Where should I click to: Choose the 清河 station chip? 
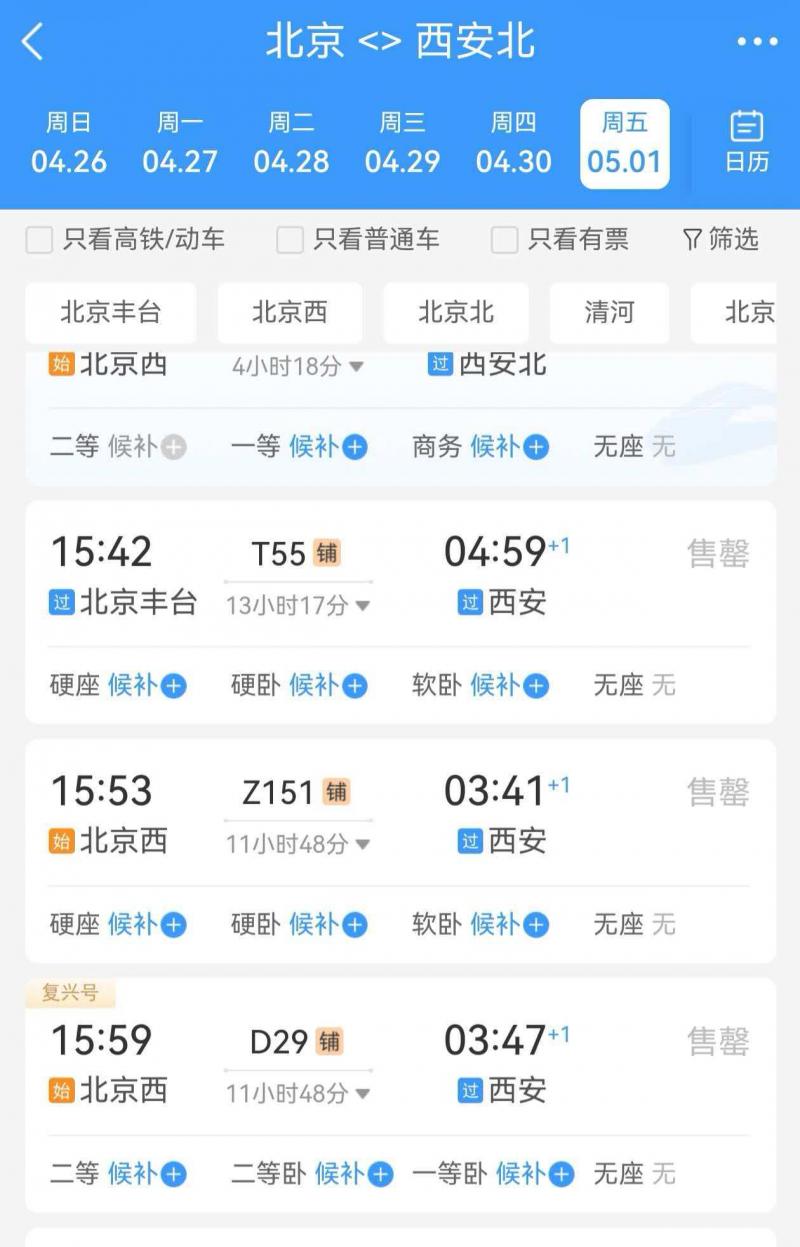click(x=609, y=312)
